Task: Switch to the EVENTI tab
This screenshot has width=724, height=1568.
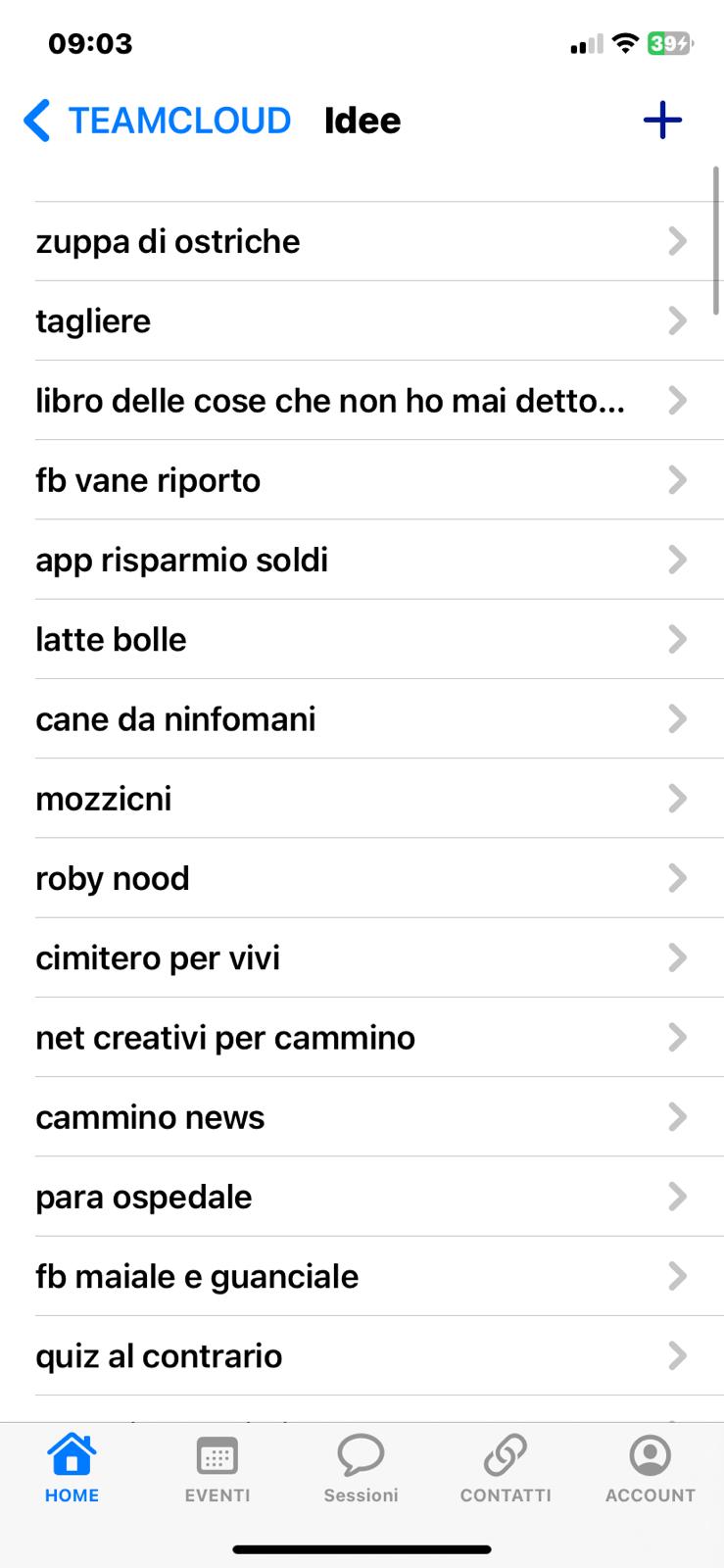Action: pos(217,1469)
